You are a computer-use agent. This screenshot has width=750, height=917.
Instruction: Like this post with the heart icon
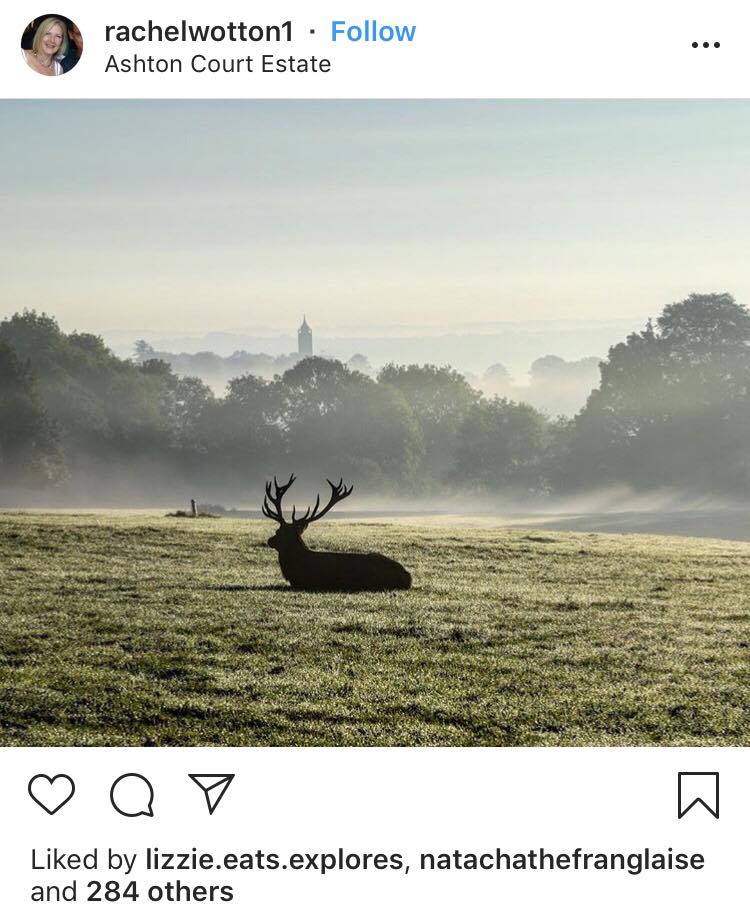coord(51,795)
